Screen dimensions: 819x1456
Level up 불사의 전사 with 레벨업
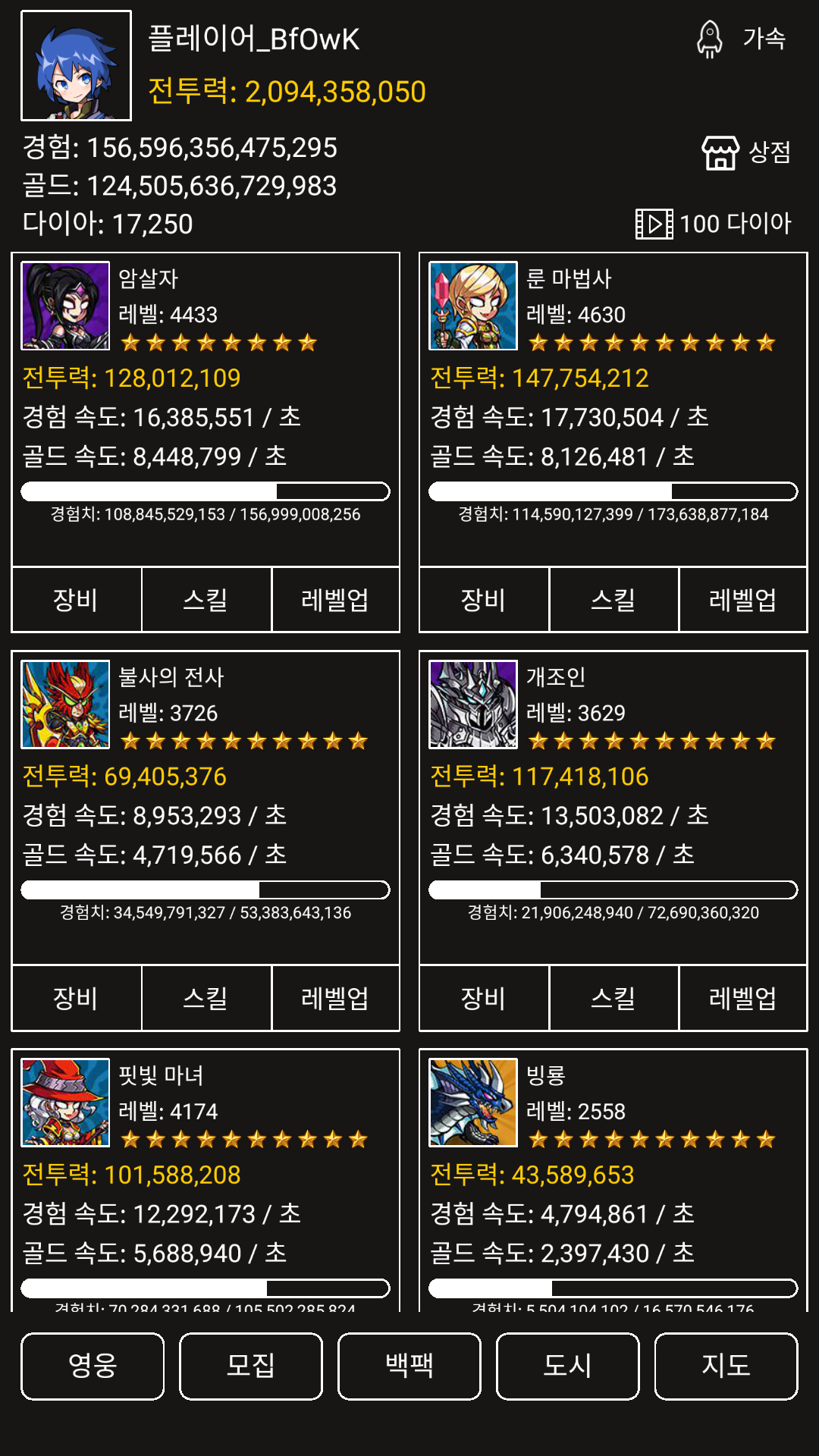[x=335, y=998]
